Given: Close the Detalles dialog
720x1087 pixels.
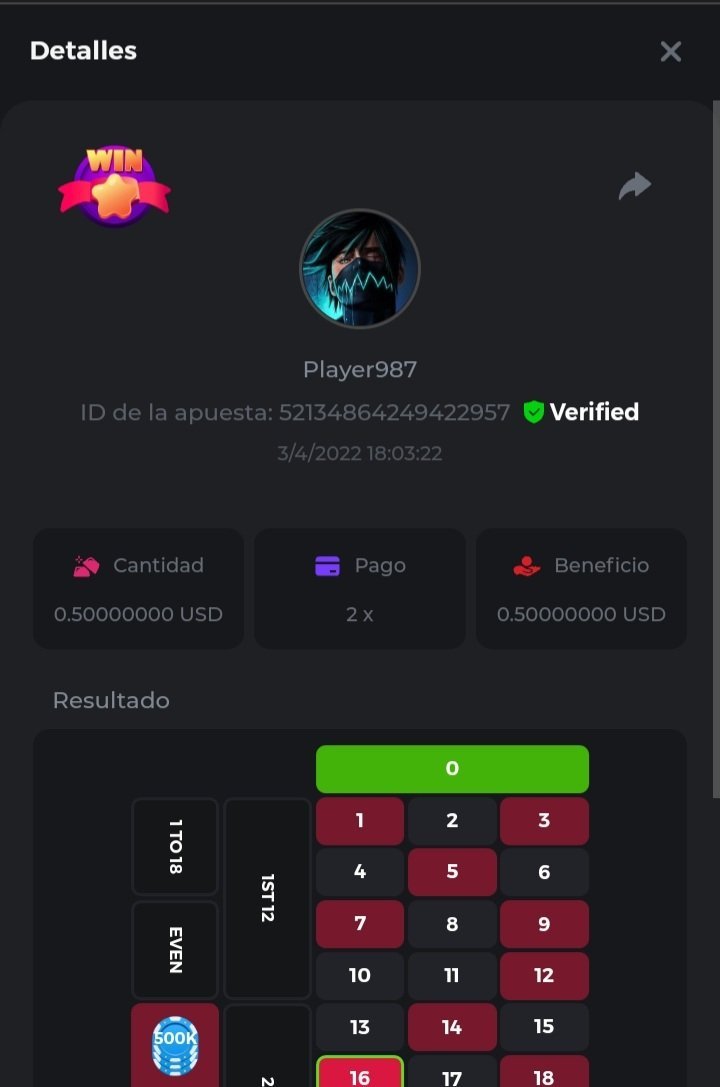Looking at the screenshot, I should pos(670,52).
